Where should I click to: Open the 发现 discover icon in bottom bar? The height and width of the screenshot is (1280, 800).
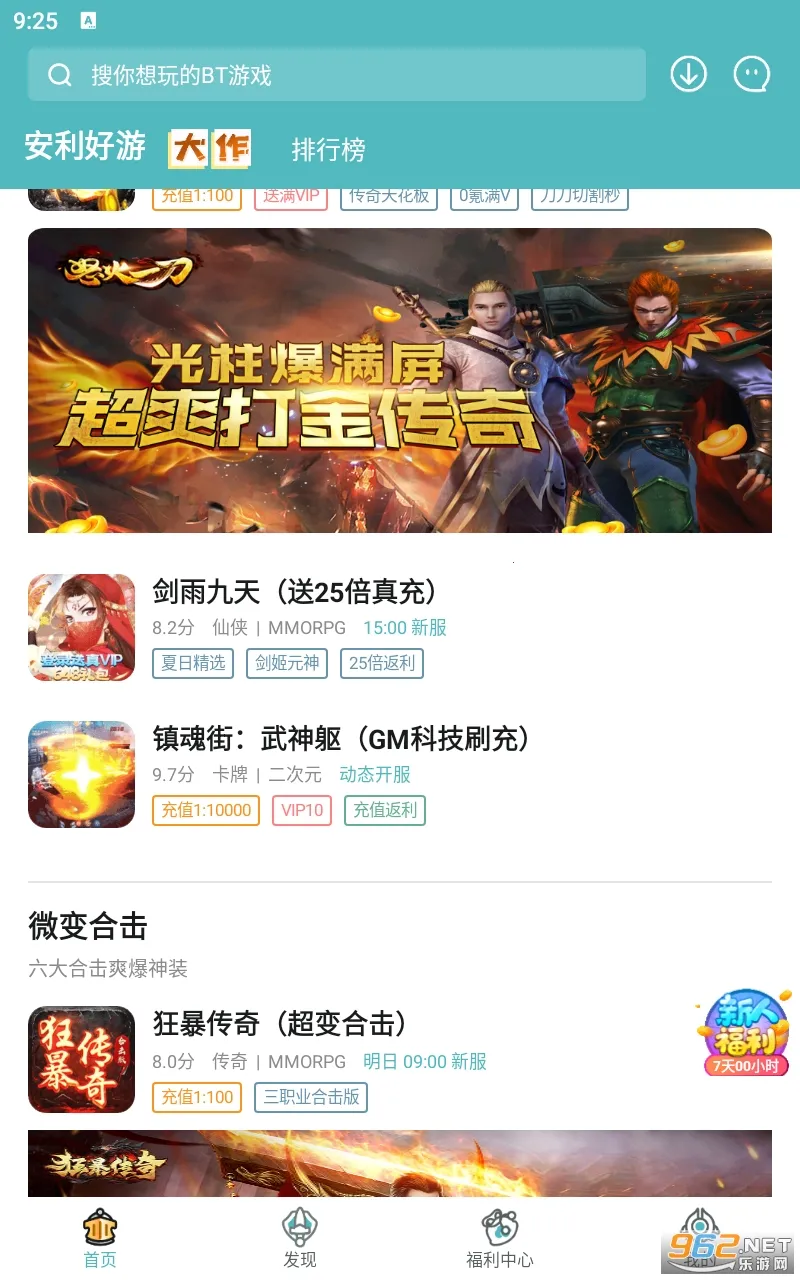299,1230
